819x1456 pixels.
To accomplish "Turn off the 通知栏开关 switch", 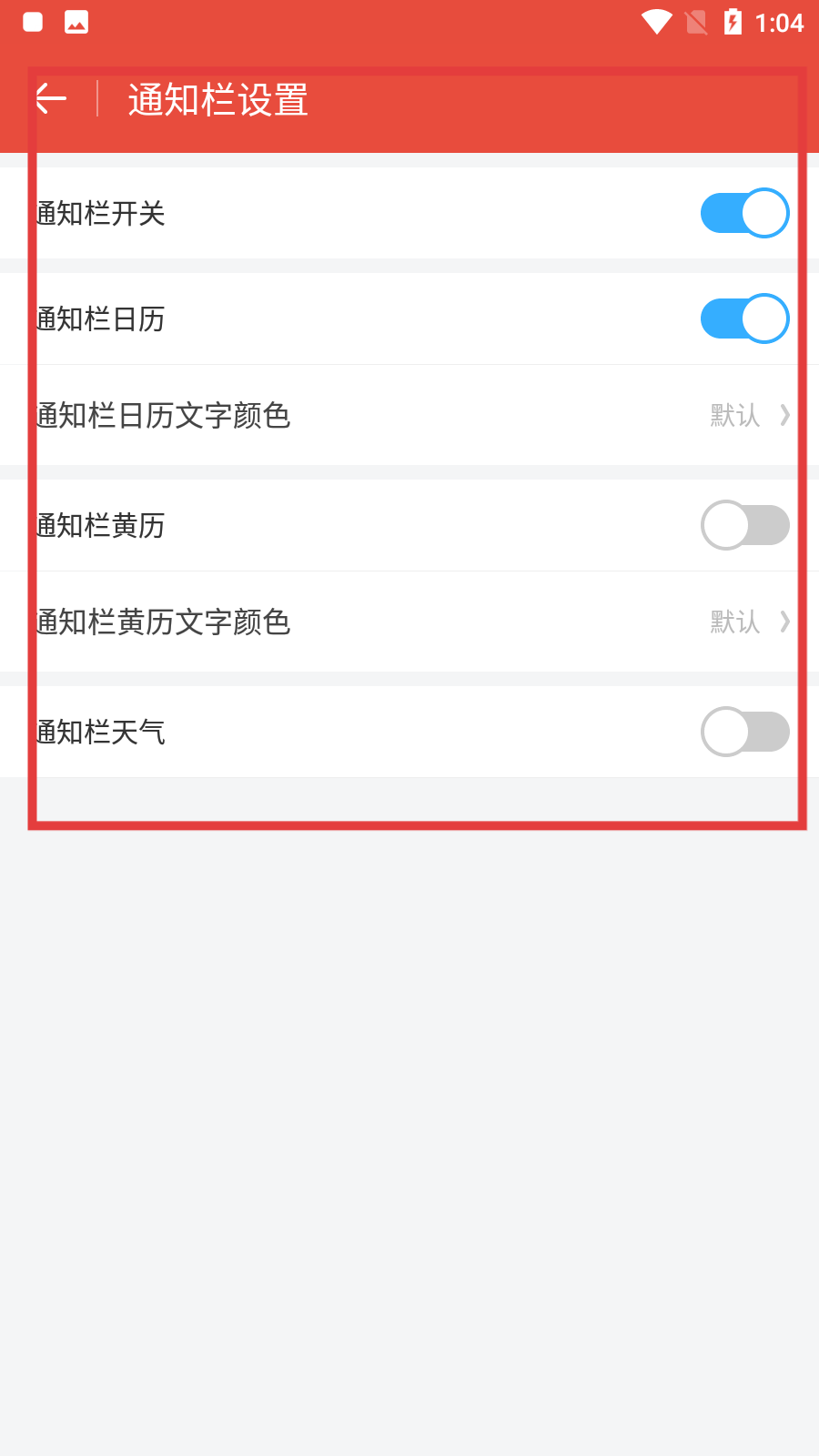I will pos(744,213).
